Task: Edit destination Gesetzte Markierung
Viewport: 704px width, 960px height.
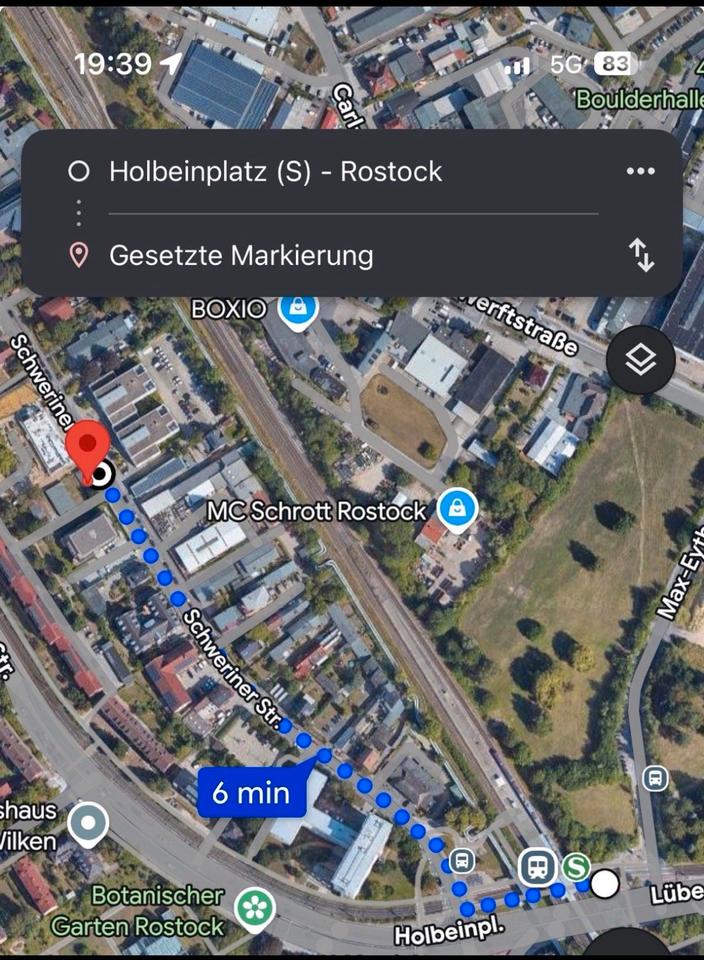Action: [241, 255]
